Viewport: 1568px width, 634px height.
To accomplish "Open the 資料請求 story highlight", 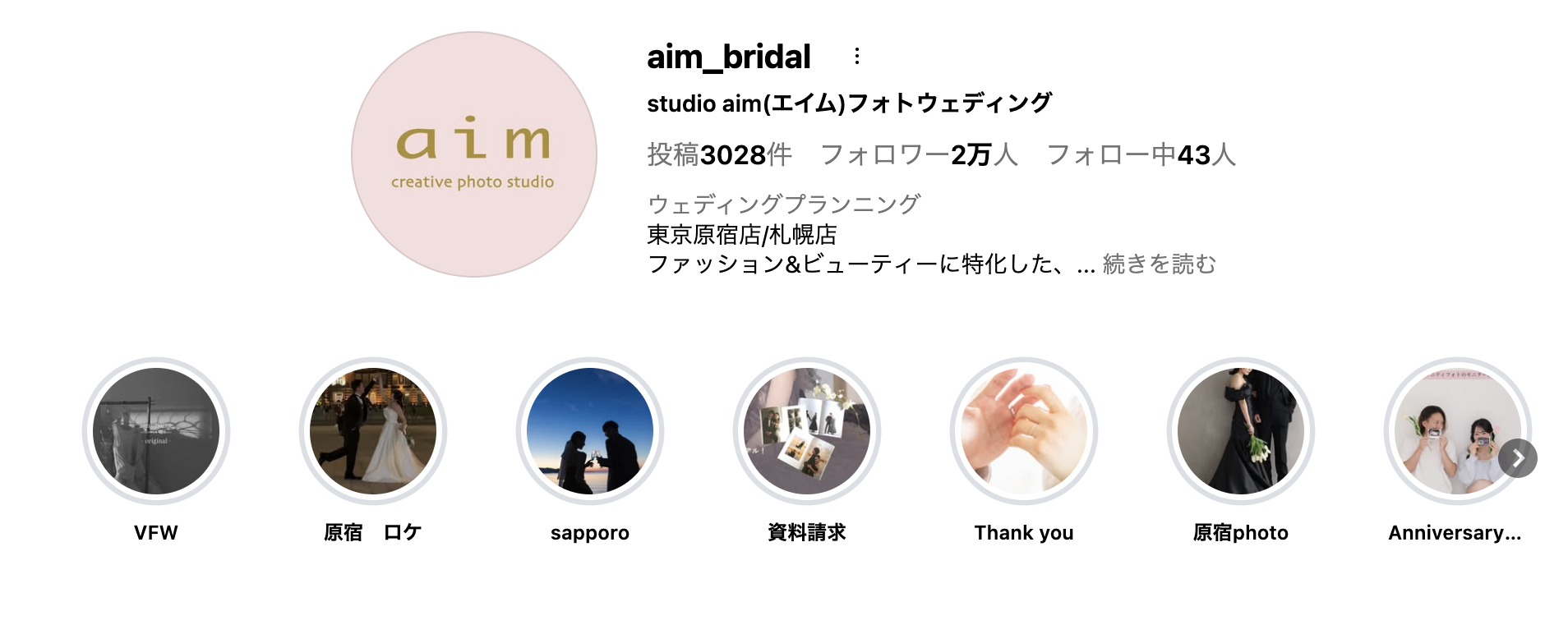I will [807, 431].
